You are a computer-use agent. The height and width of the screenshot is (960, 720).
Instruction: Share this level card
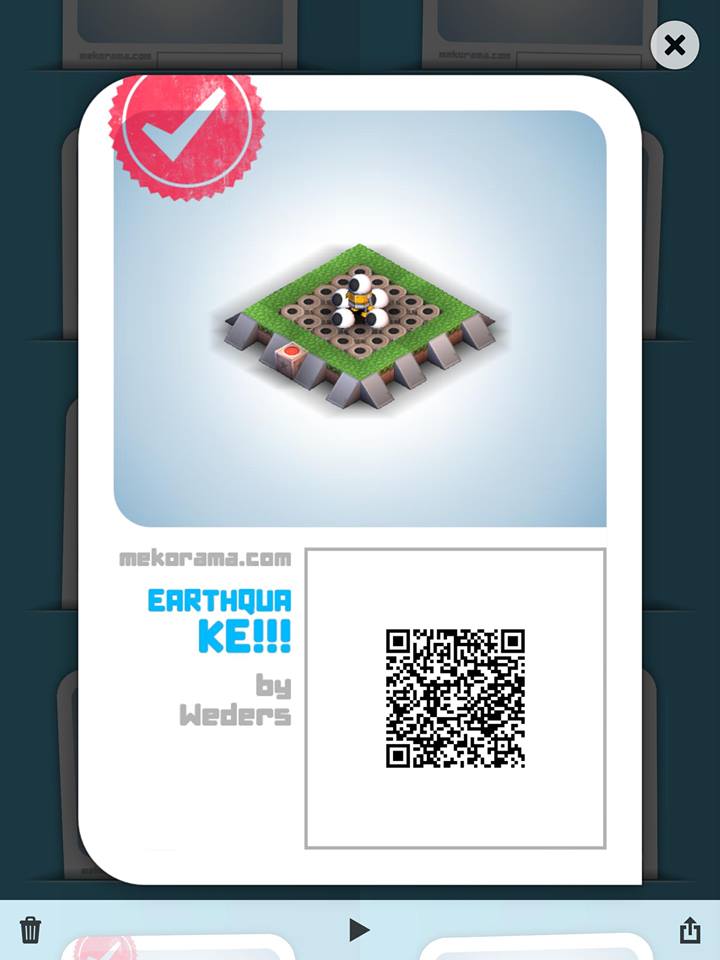pos(690,930)
